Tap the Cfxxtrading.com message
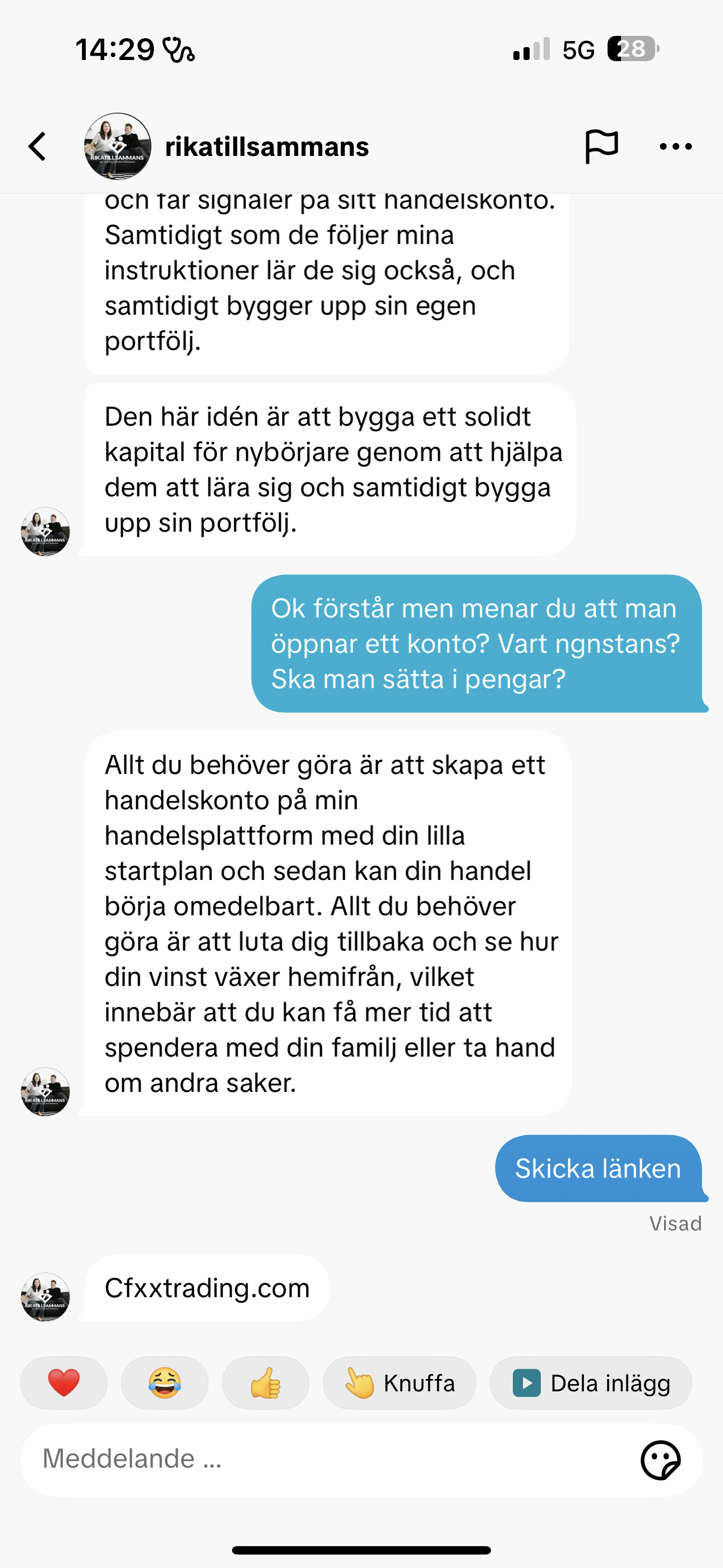 coord(207,1288)
